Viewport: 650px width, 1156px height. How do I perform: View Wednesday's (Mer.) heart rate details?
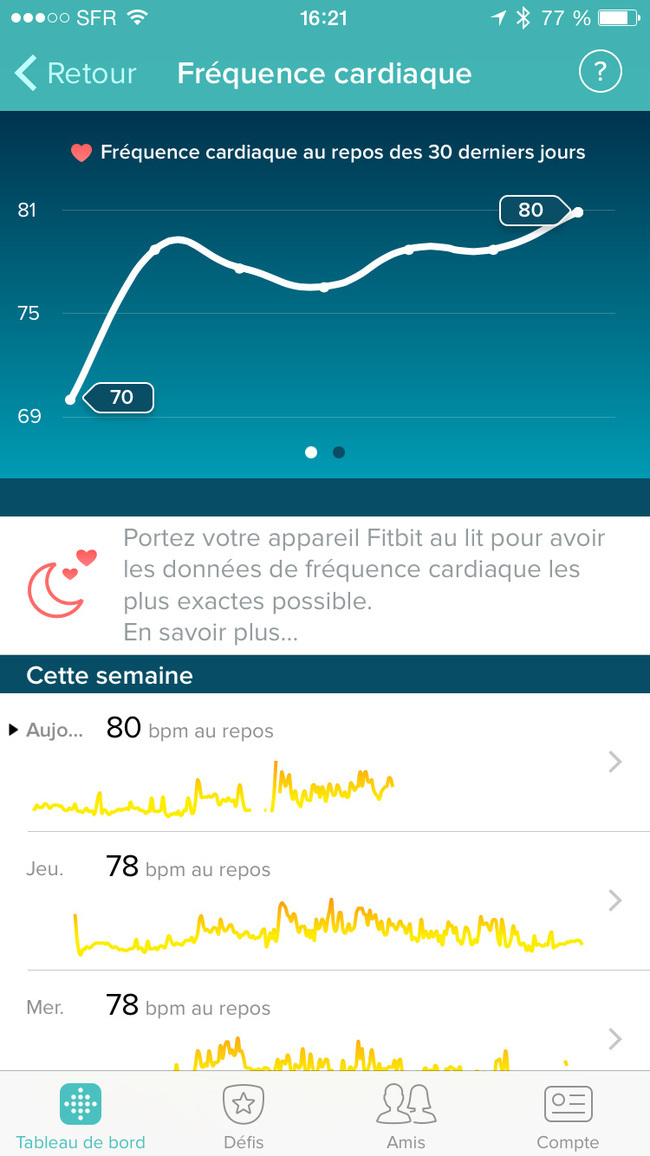[x=325, y=1022]
